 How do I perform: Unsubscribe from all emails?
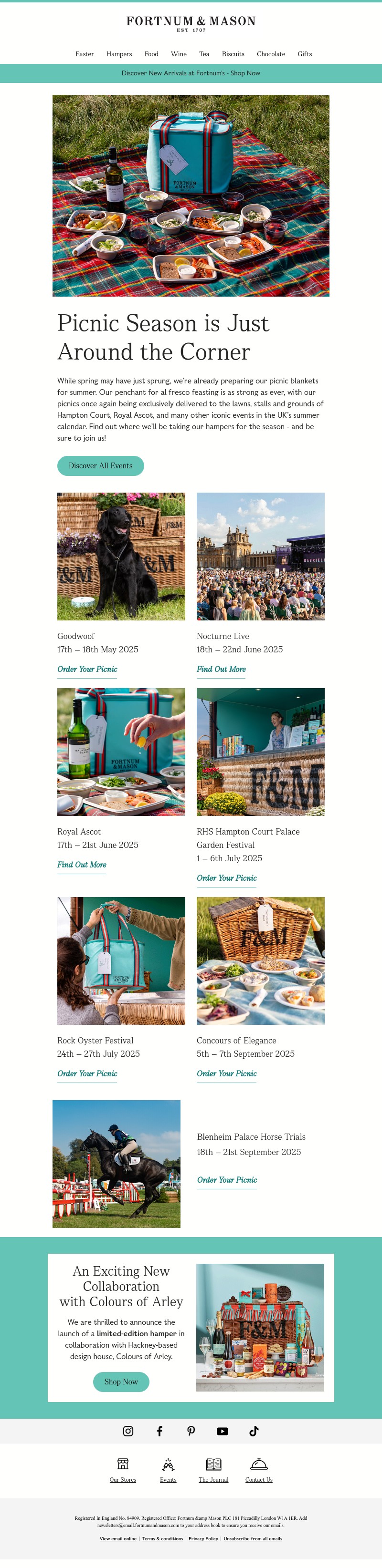(x=252, y=1539)
